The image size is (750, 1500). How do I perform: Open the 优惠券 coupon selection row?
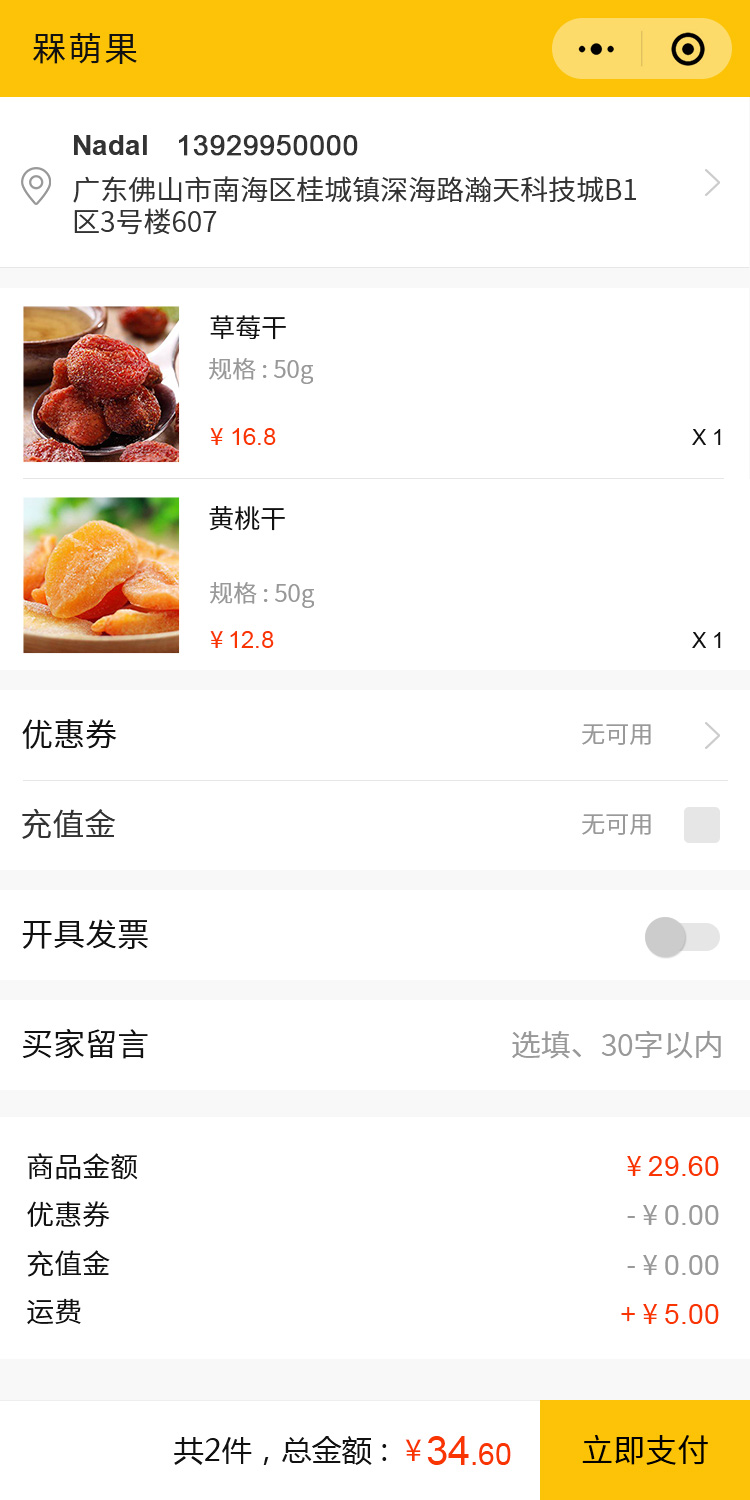tap(375, 735)
